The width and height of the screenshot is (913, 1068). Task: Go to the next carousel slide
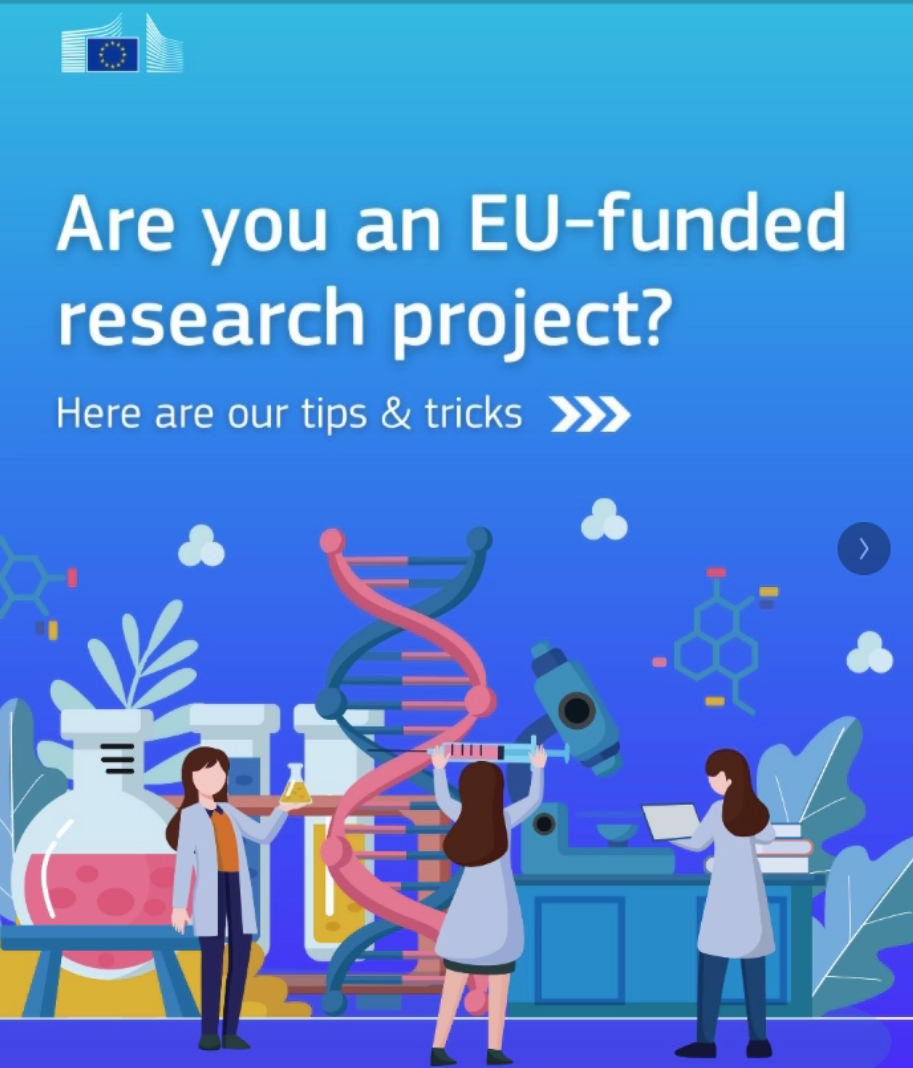pyautogui.click(x=863, y=548)
